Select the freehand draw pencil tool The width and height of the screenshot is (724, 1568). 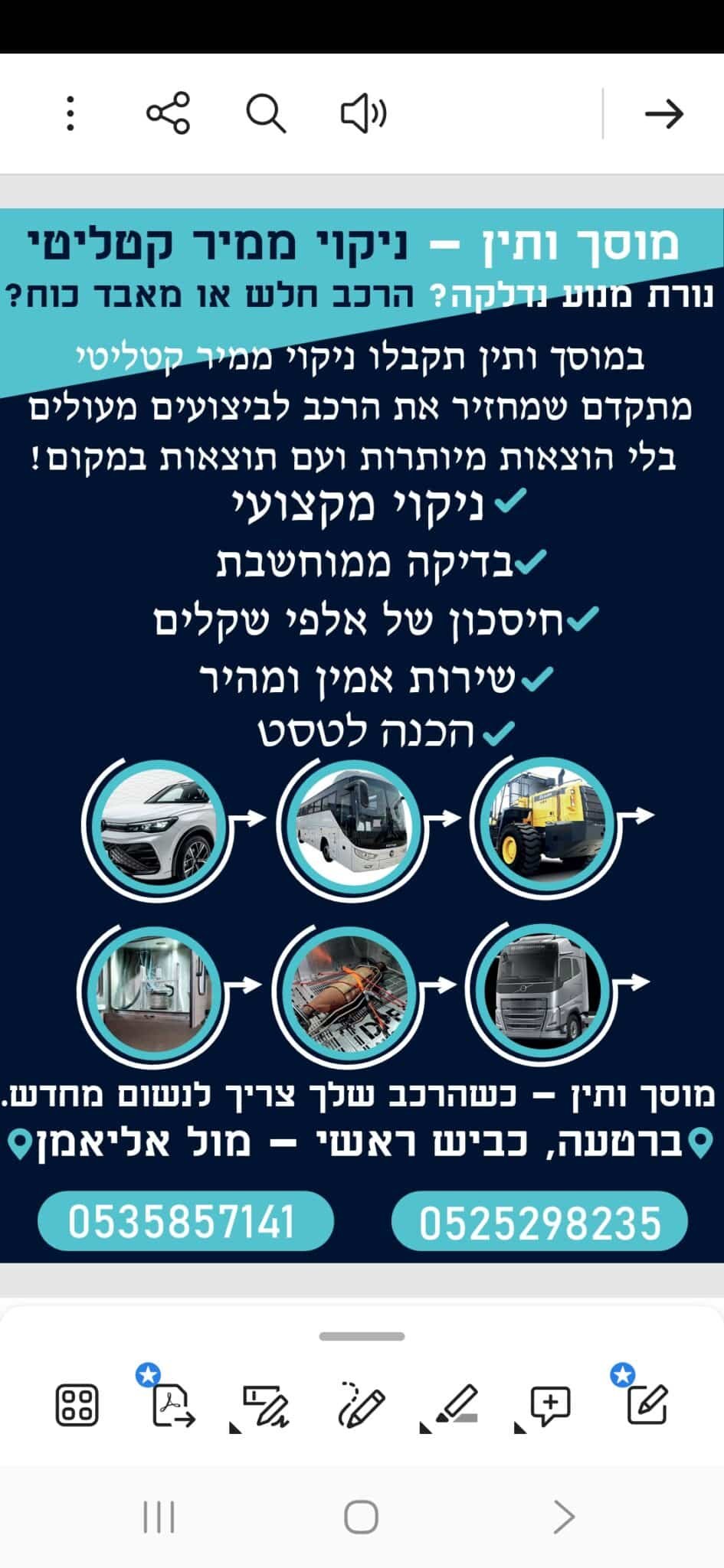coord(361,1405)
